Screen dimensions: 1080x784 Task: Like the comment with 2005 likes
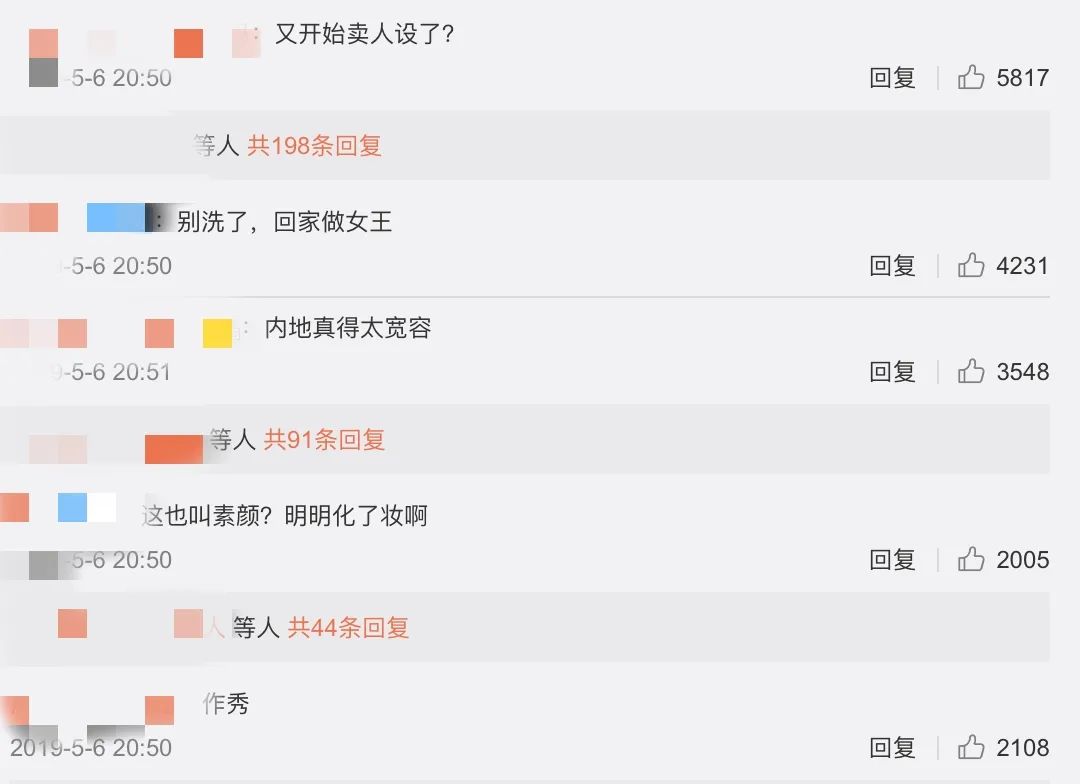tap(971, 560)
